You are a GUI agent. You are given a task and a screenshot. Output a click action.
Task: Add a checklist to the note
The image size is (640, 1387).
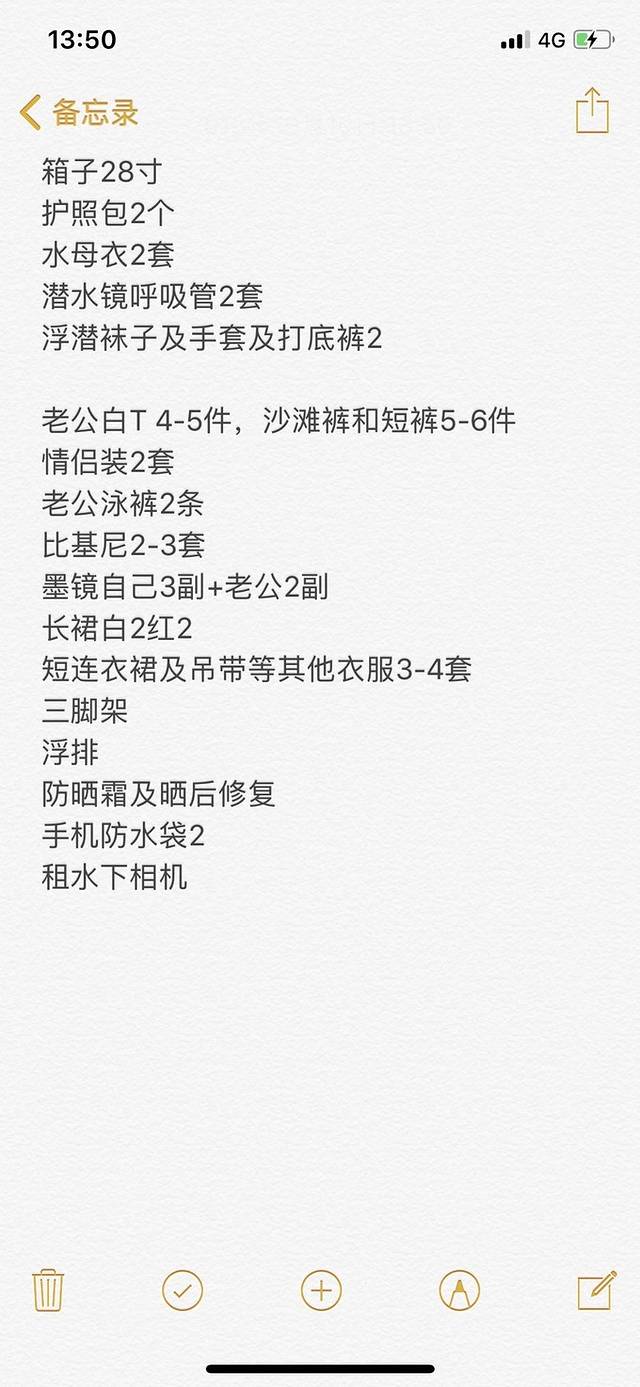[x=183, y=1290]
